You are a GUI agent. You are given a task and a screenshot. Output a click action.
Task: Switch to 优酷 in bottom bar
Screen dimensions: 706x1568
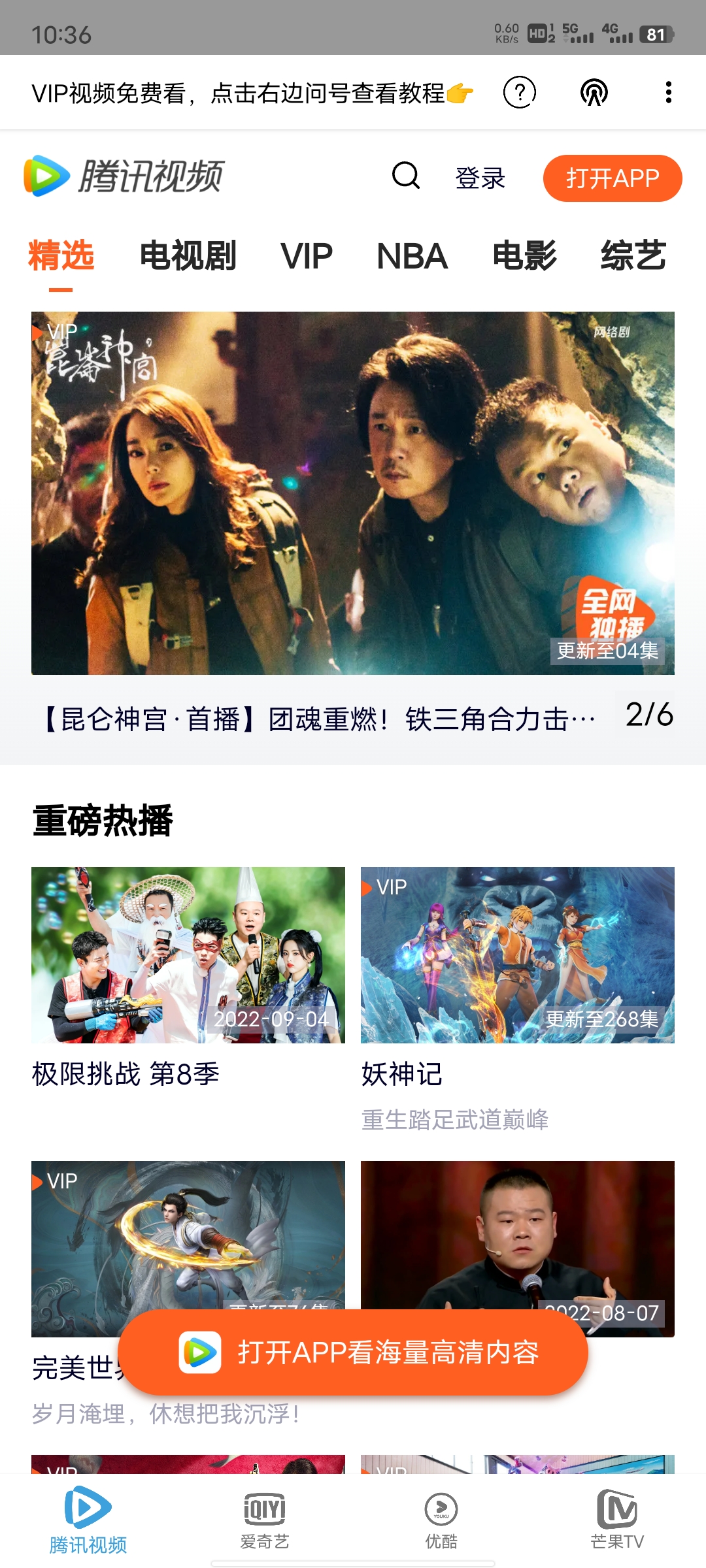(441, 1521)
